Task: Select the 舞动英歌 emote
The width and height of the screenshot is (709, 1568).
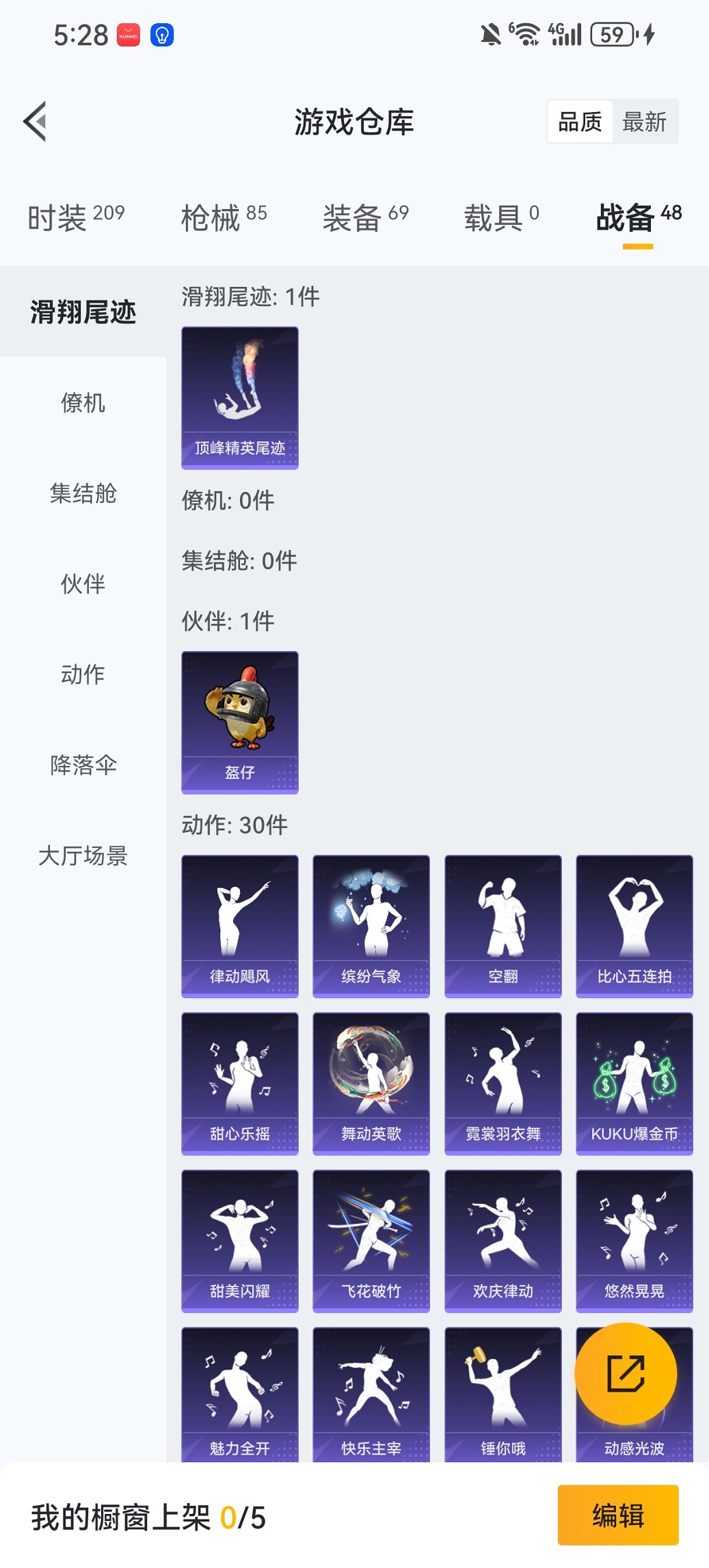Action: 371,1083
